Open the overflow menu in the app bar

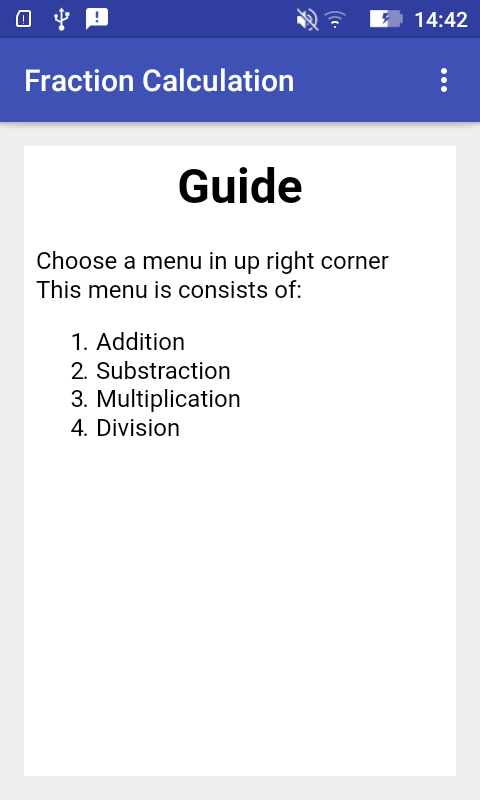pyautogui.click(x=444, y=80)
